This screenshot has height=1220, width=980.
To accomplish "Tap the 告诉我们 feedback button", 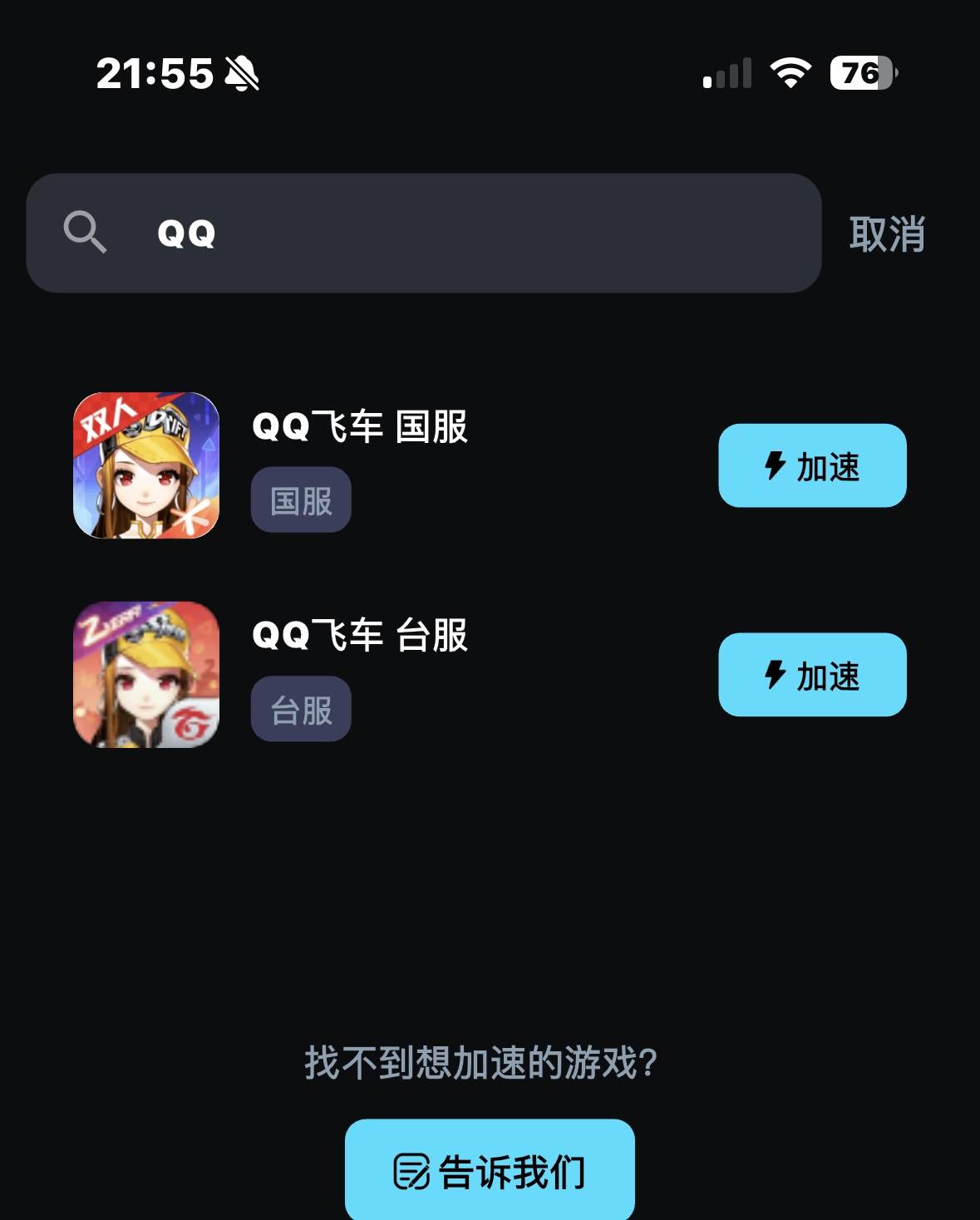I will point(490,1170).
